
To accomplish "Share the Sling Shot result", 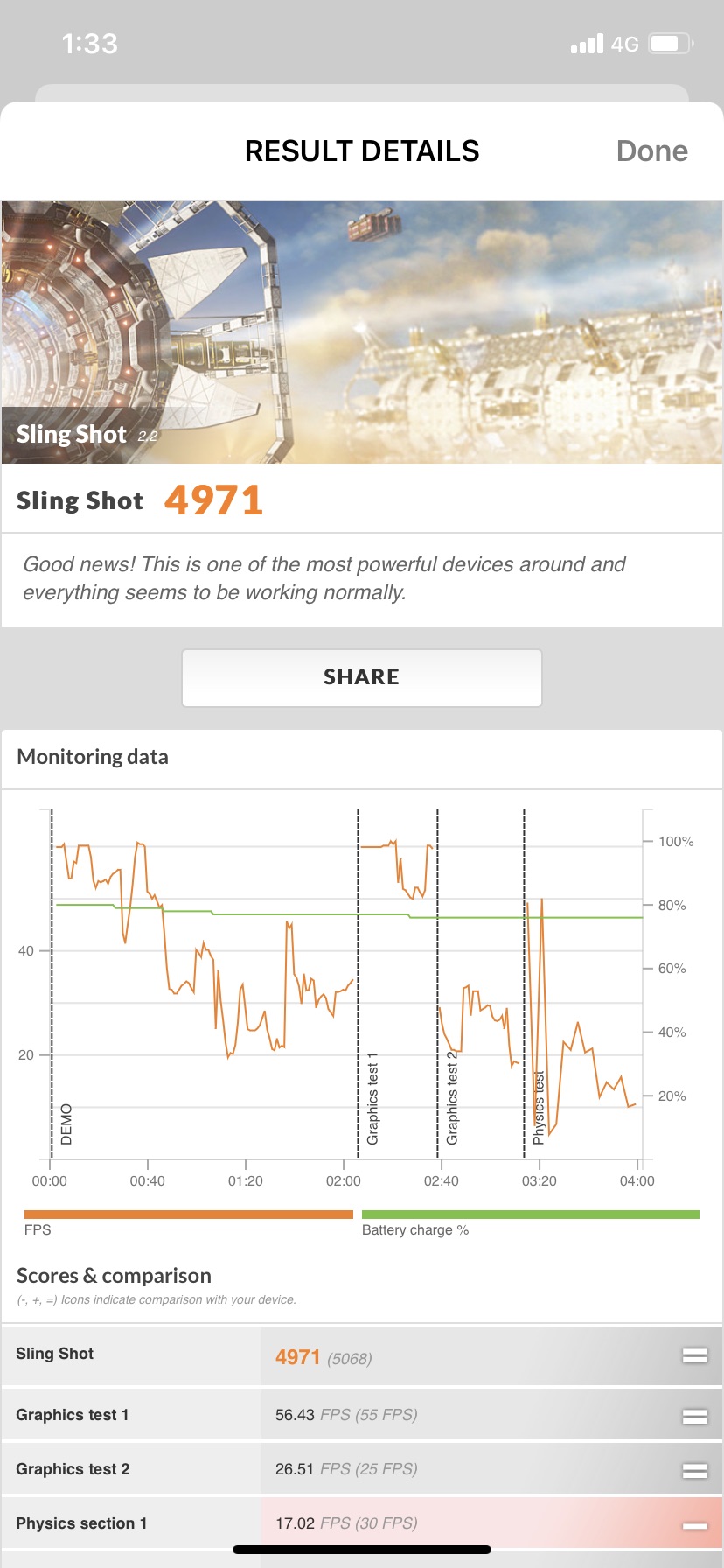I will (x=362, y=677).
